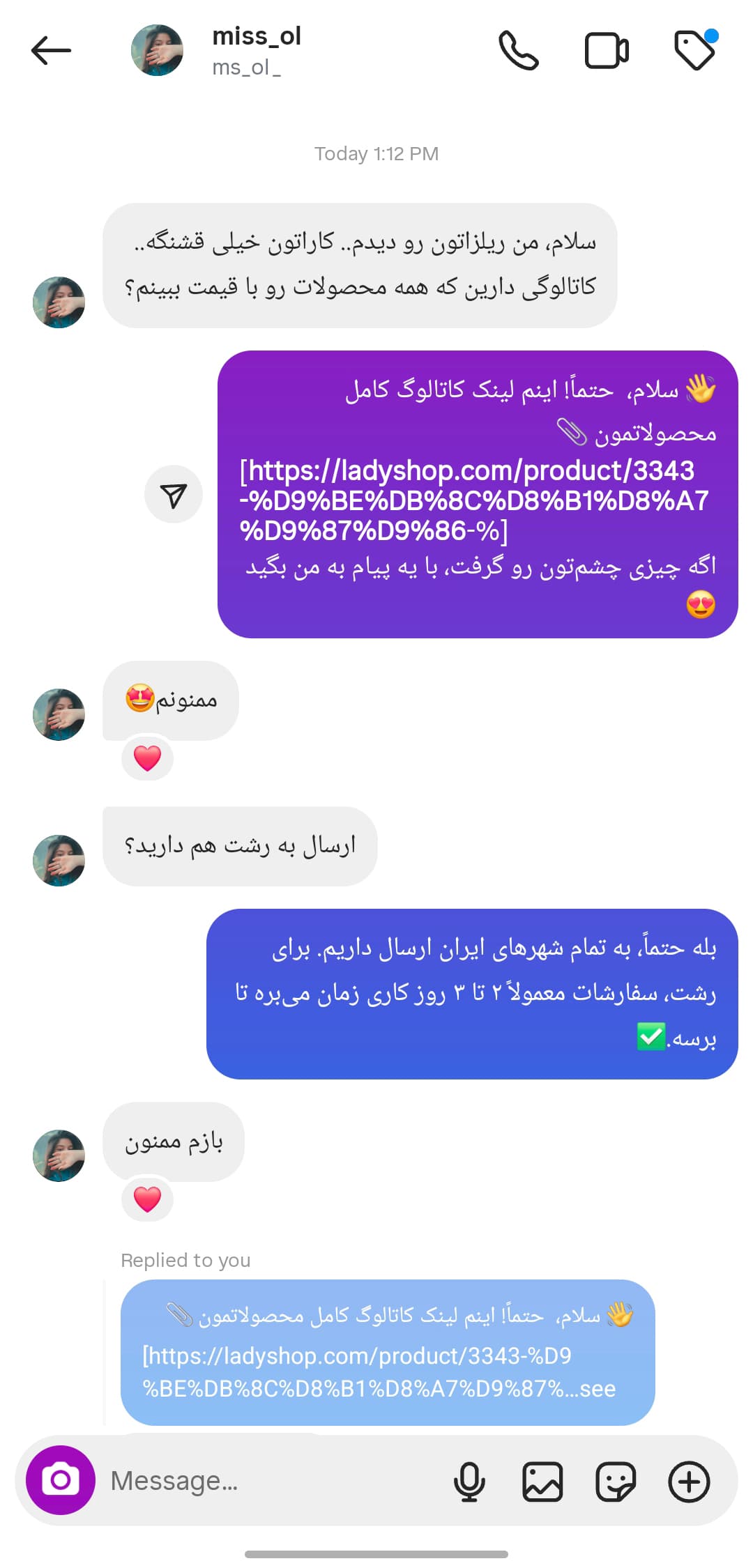The image size is (753, 1568).
Task: Forward the catalog link message
Action: (x=174, y=494)
